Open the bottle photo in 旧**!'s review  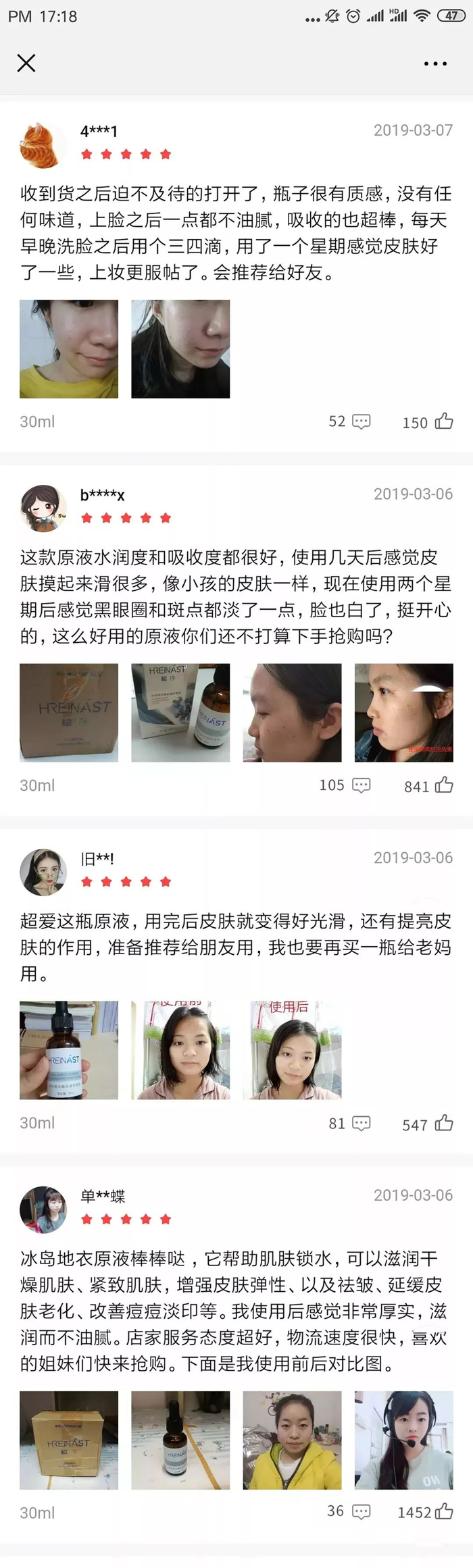(69, 1050)
